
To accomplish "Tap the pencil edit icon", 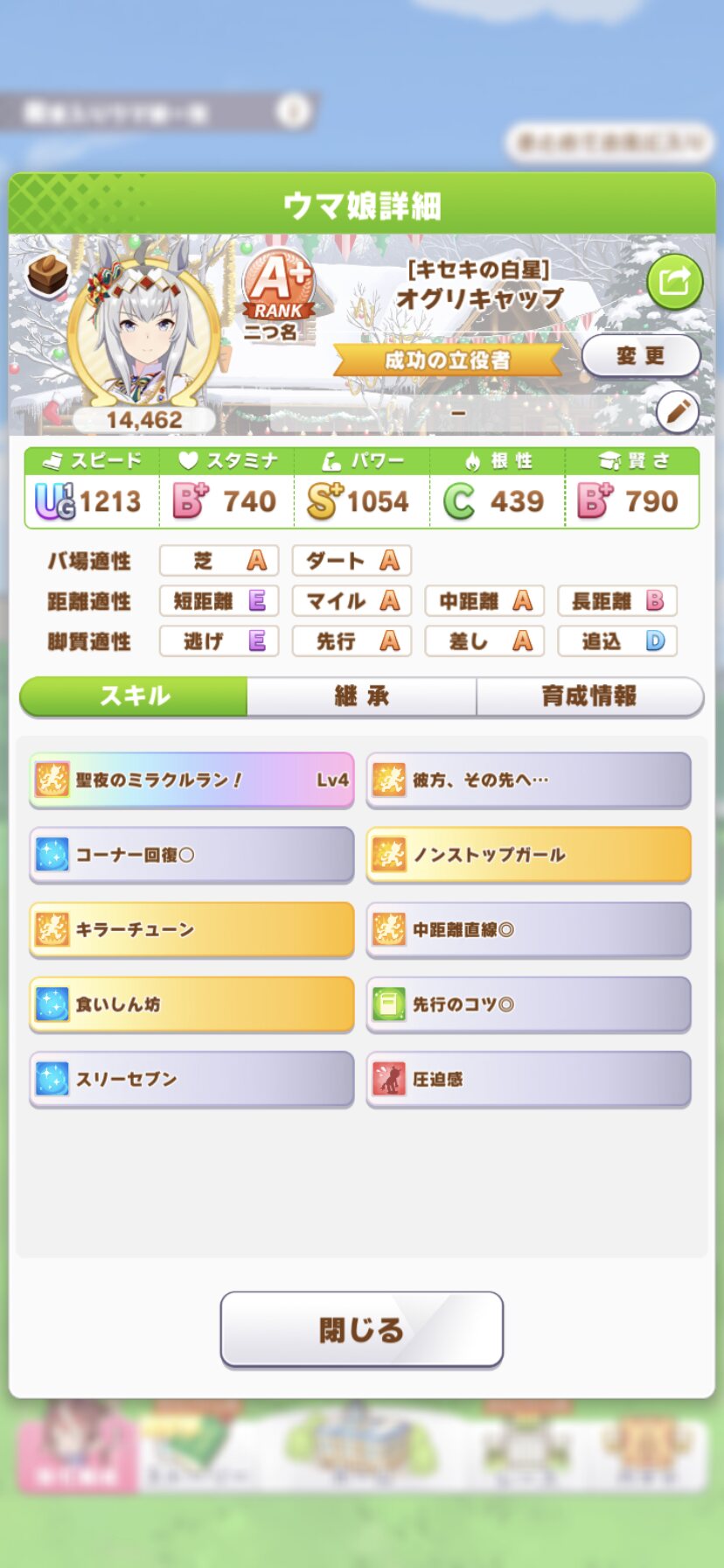I will 678,411.
